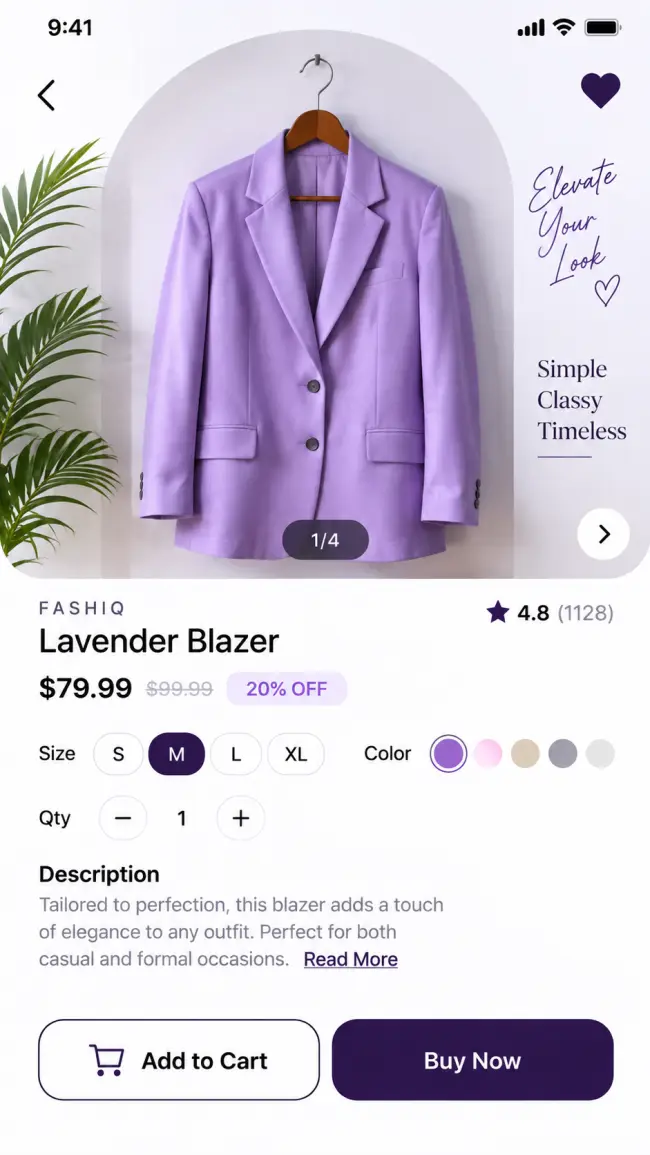Select size S
Viewport: 650px width, 1155px height.
(119, 754)
